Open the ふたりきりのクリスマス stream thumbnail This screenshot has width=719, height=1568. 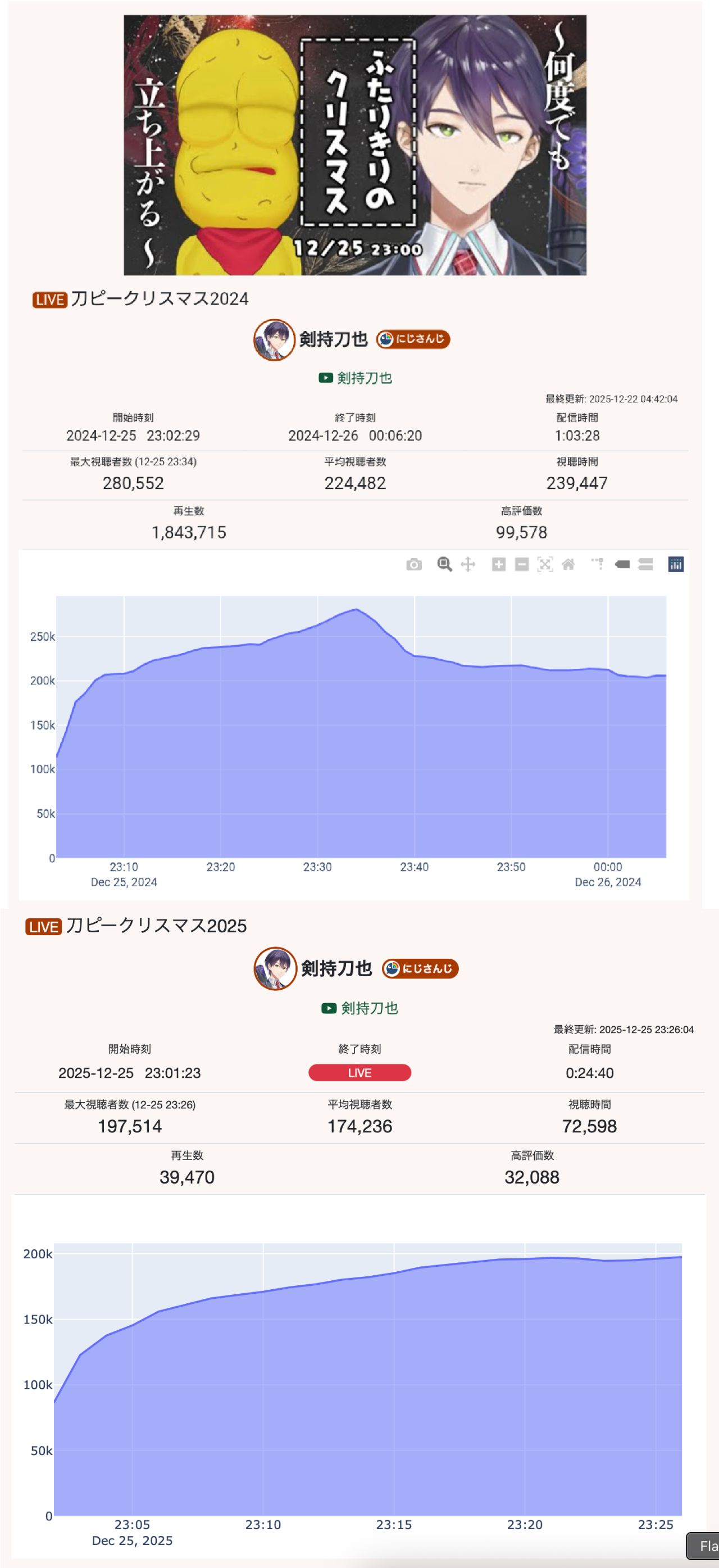pyautogui.click(x=354, y=145)
